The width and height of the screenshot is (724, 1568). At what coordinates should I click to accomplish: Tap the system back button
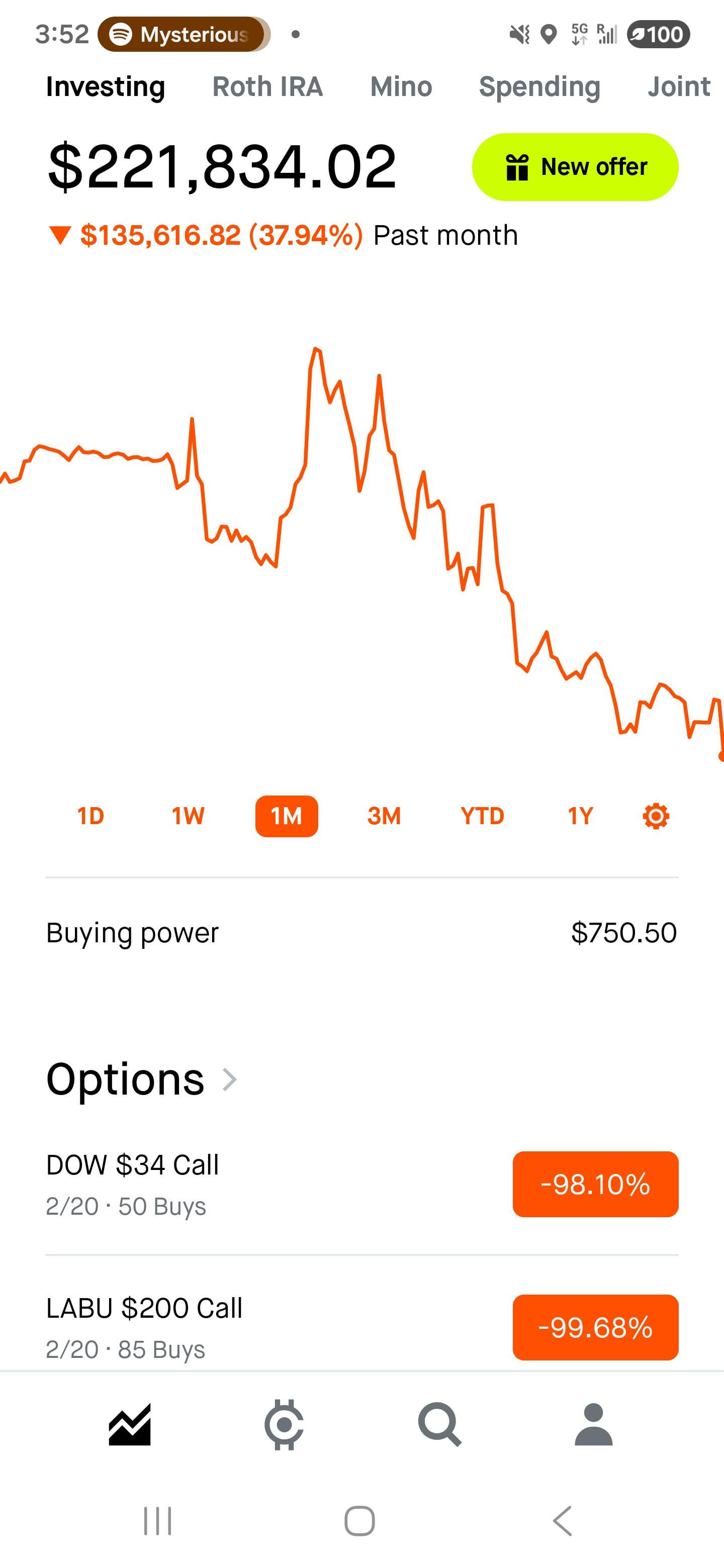point(562,1521)
